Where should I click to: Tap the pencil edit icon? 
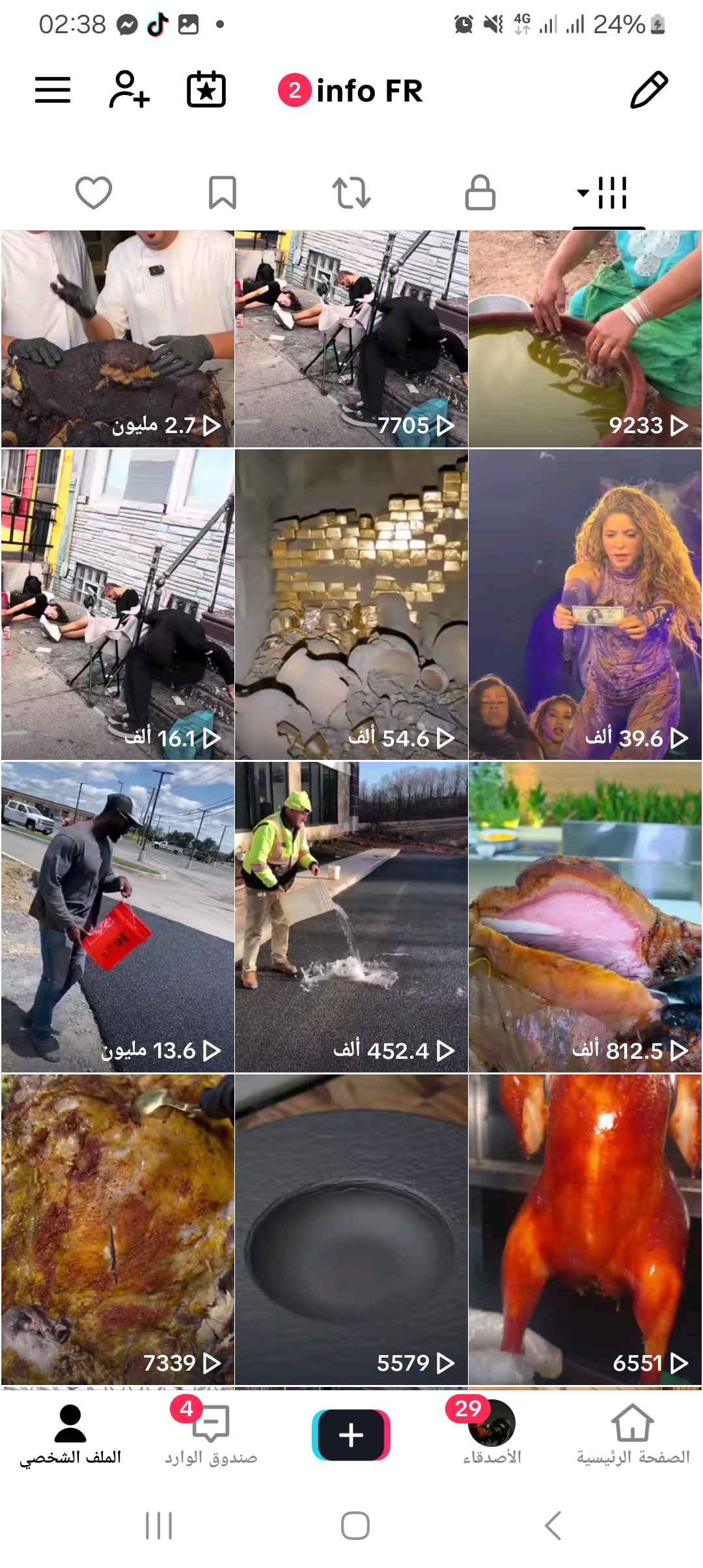[649, 90]
